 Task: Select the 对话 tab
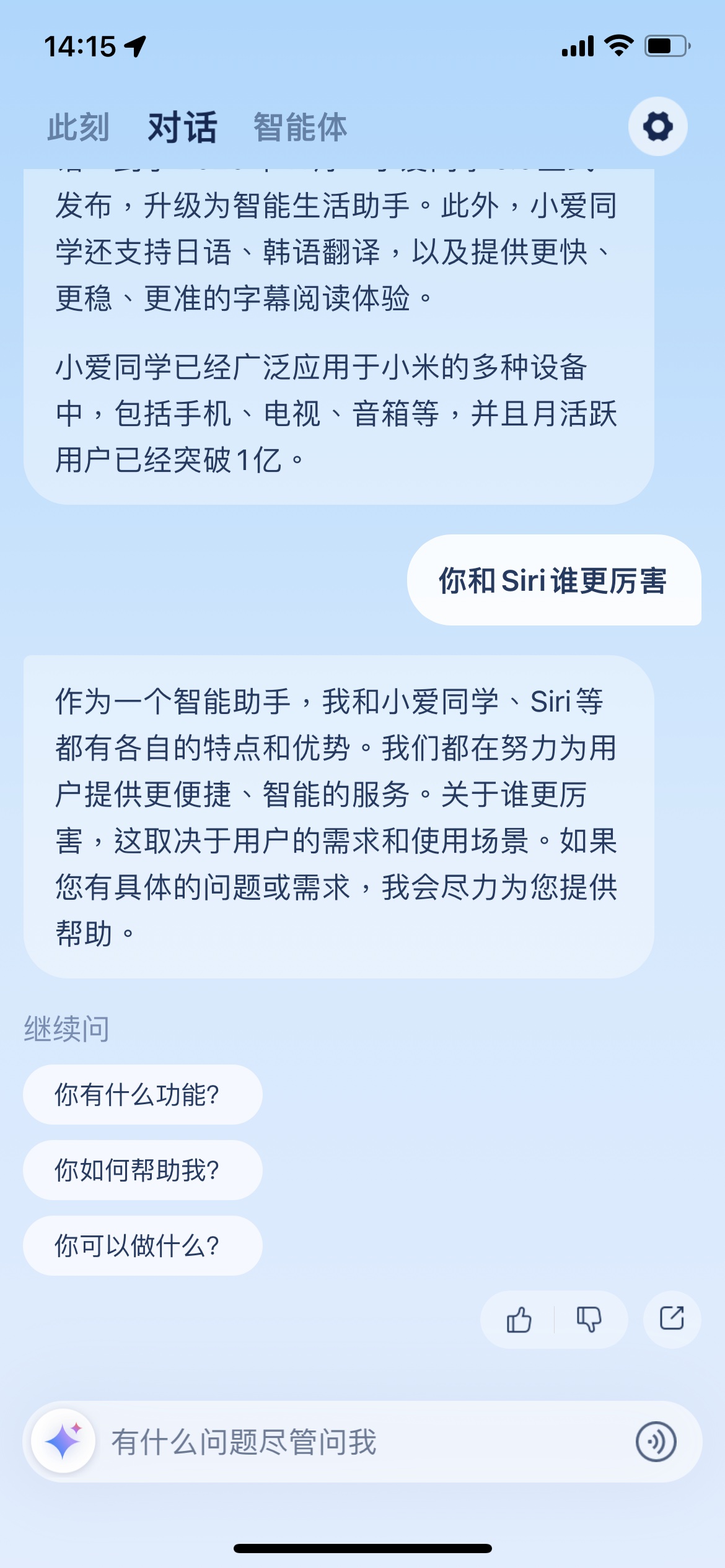pos(182,128)
